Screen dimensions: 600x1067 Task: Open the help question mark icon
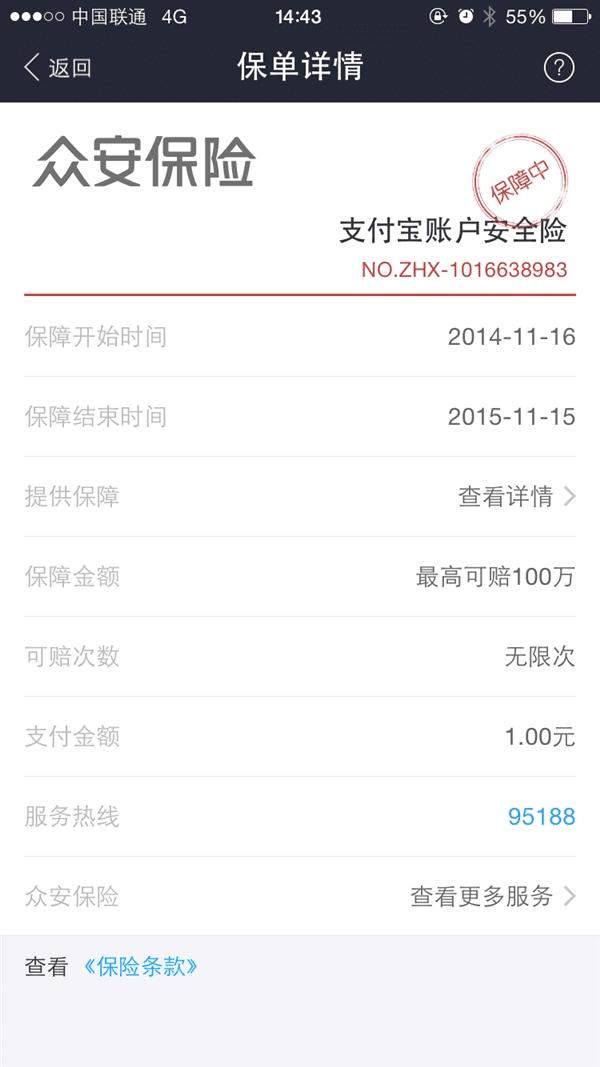click(x=558, y=68)
